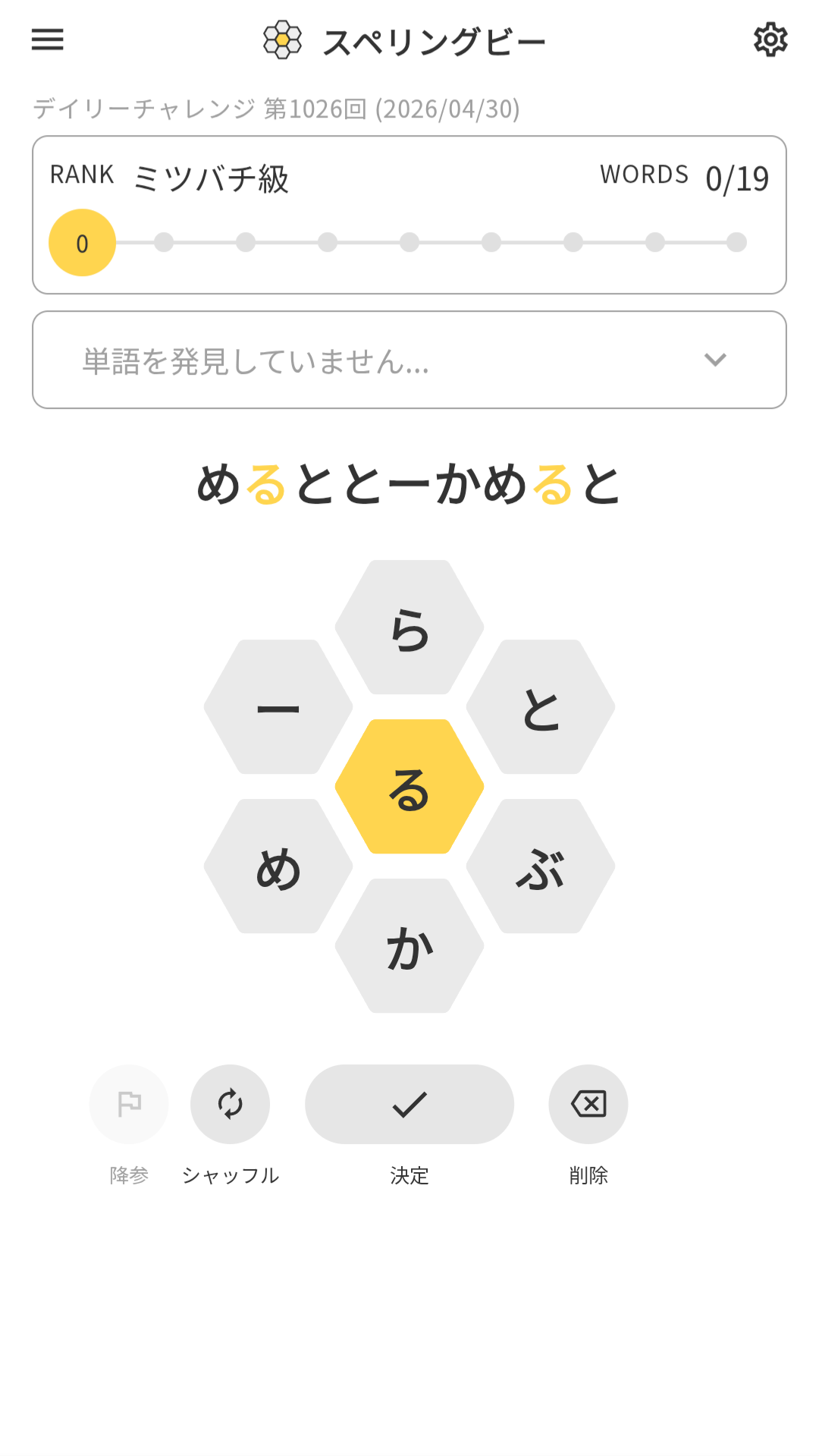This screenshot has height=1456, width=819.
Task: Delete the last letter with 削除
Action: [x=588, y=1104]
